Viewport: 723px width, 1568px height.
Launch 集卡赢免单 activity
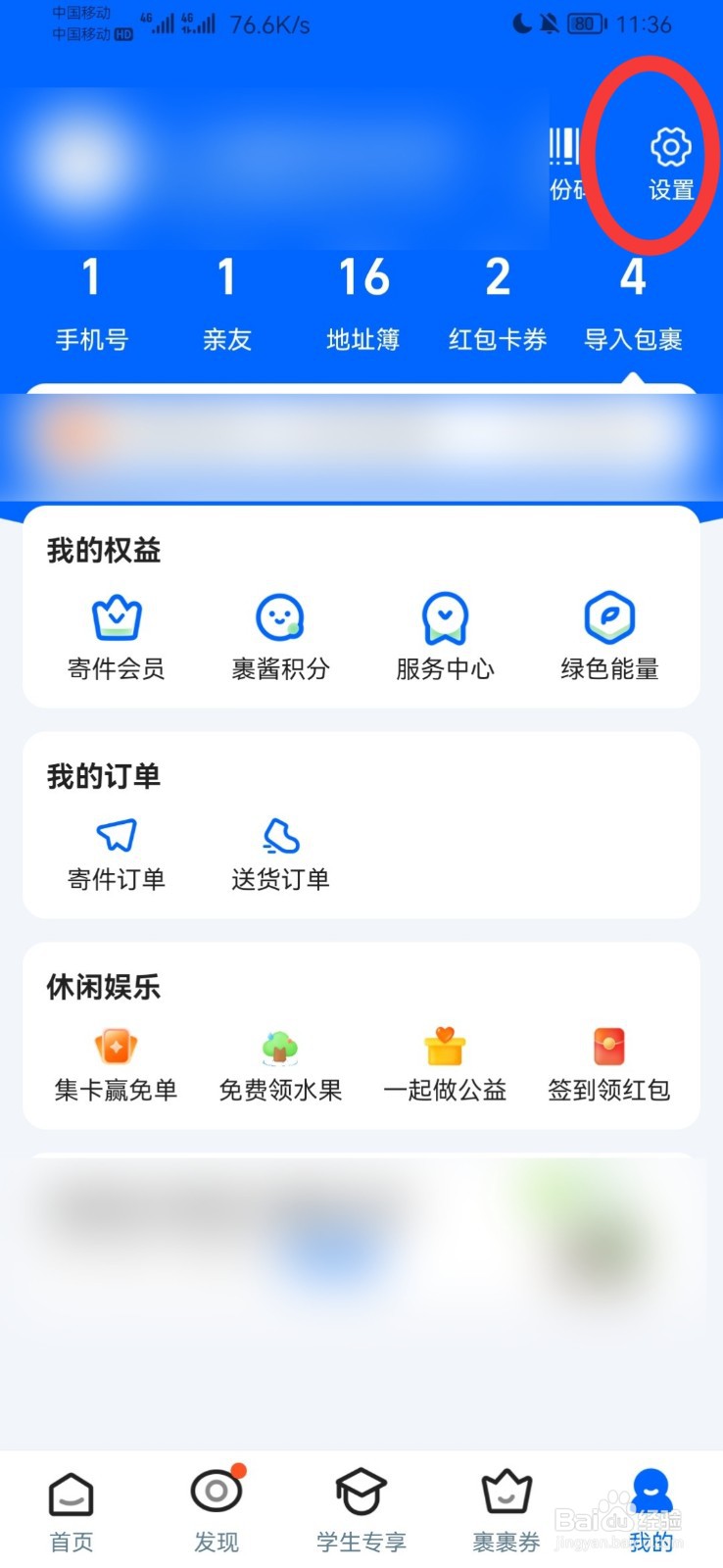pyautogui.click(x=117, y=1063)
